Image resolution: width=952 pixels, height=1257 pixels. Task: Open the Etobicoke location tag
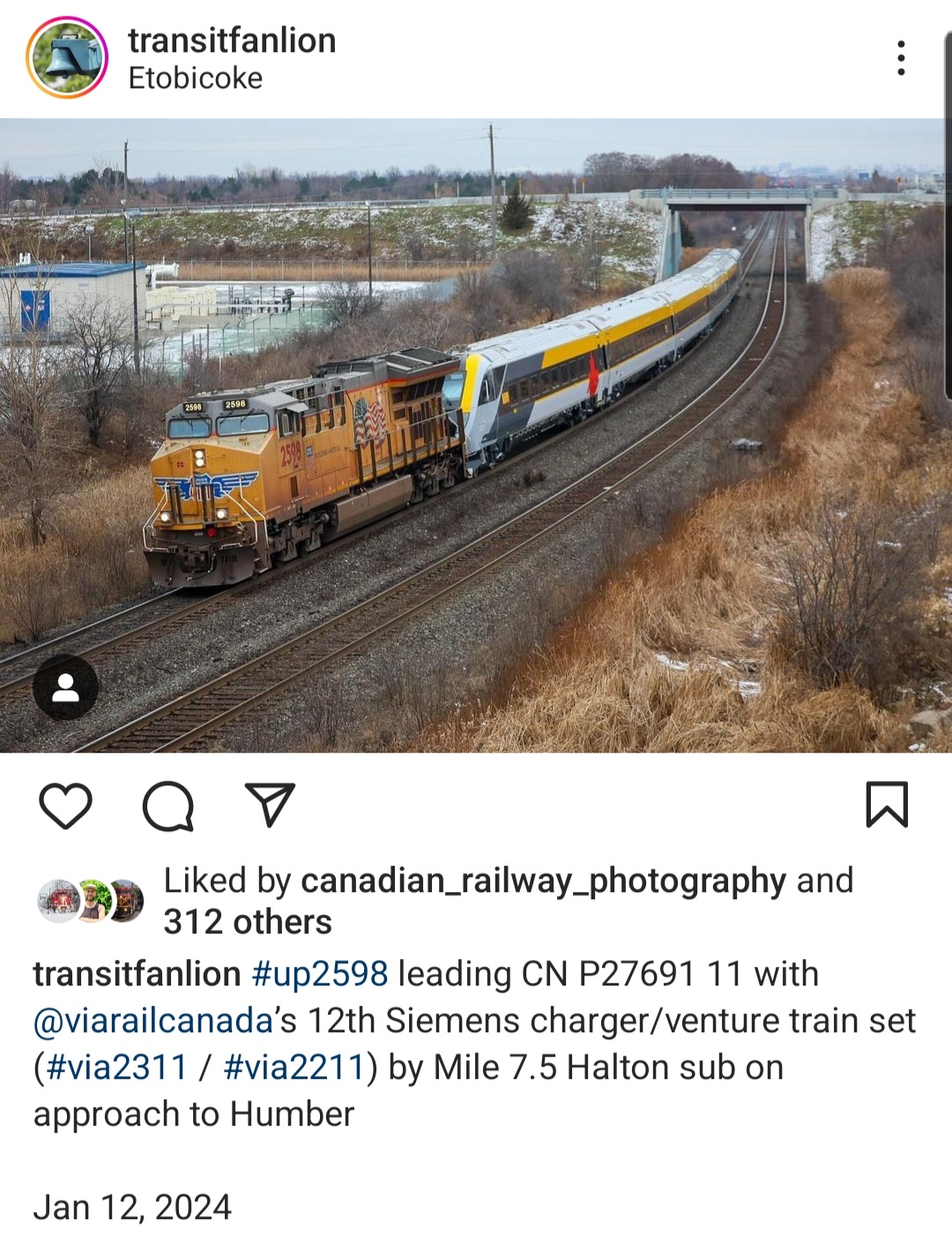click(x=195, y=78)
